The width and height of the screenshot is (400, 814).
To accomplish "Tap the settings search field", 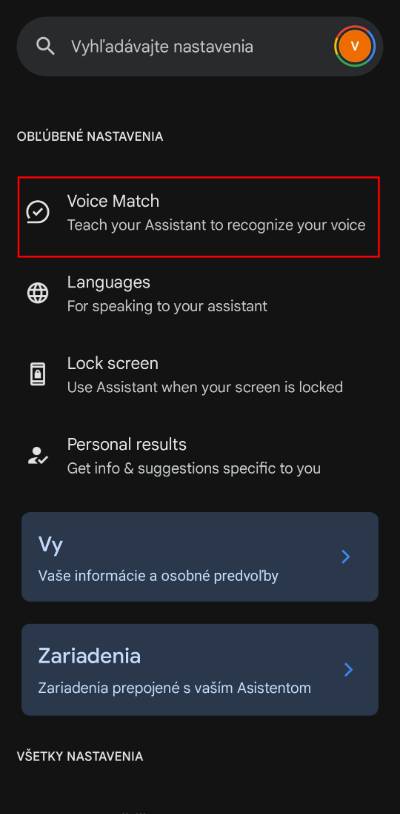I will tap(176, 47).
